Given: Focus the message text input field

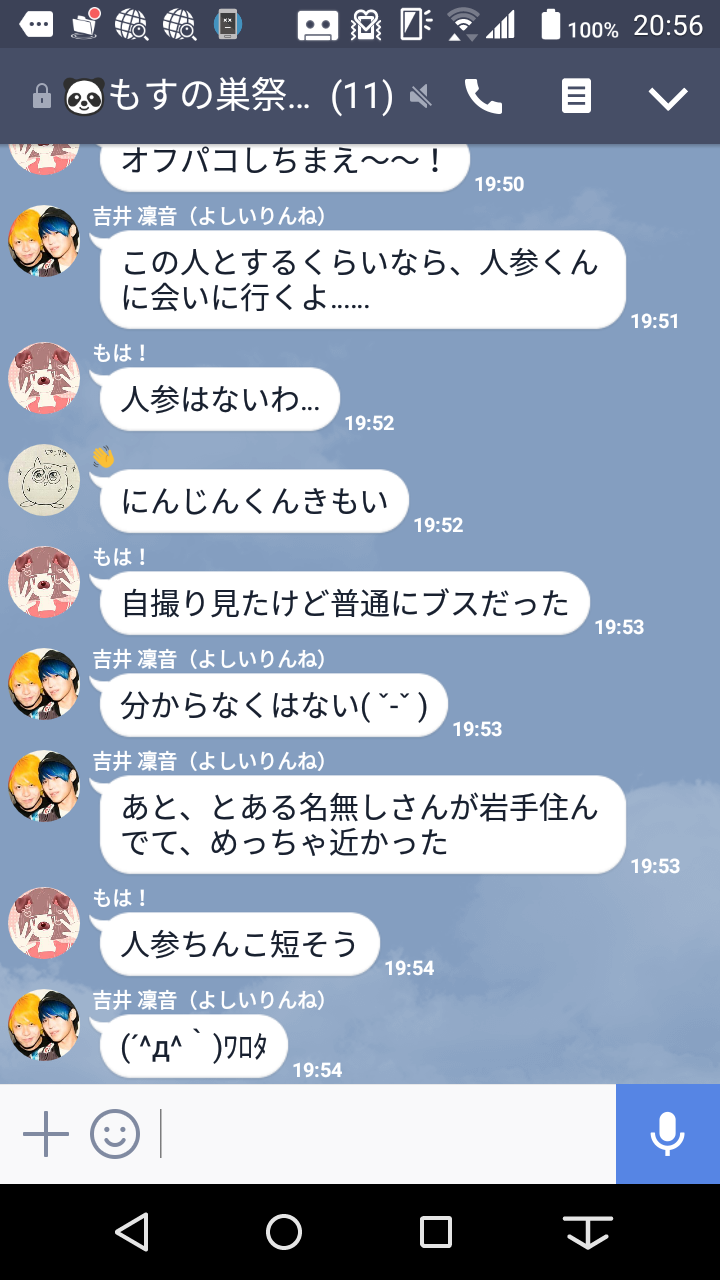Looking at the screenshot, I should tap(385, 1134).
